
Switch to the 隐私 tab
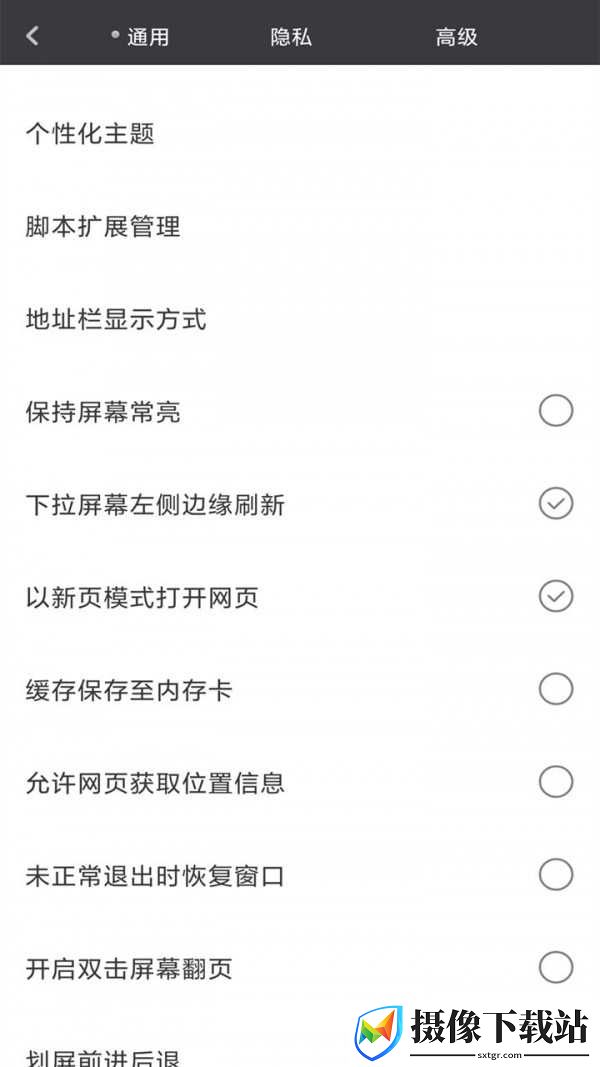pos(291,36)
